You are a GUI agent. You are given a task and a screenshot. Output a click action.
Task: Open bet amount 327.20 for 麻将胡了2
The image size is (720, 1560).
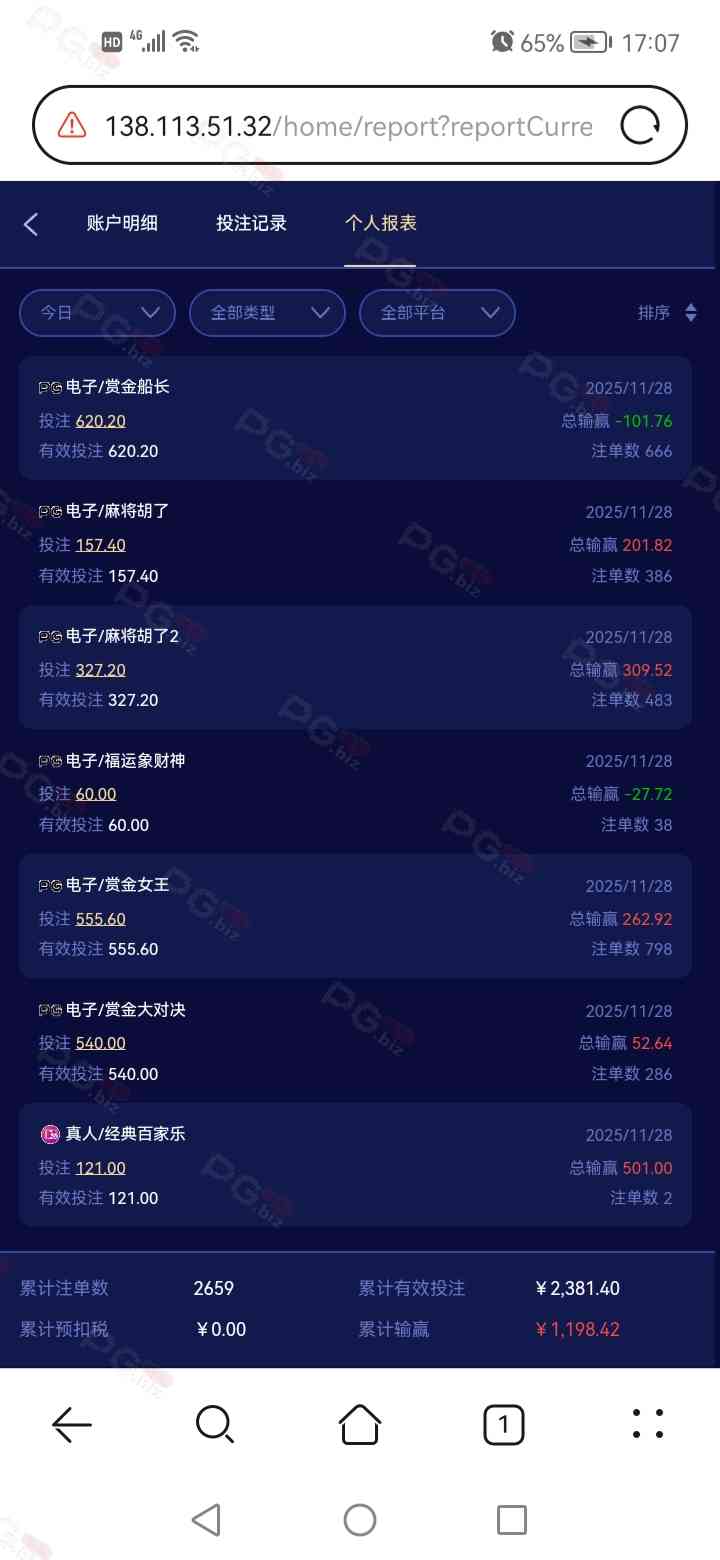(100, 670)
